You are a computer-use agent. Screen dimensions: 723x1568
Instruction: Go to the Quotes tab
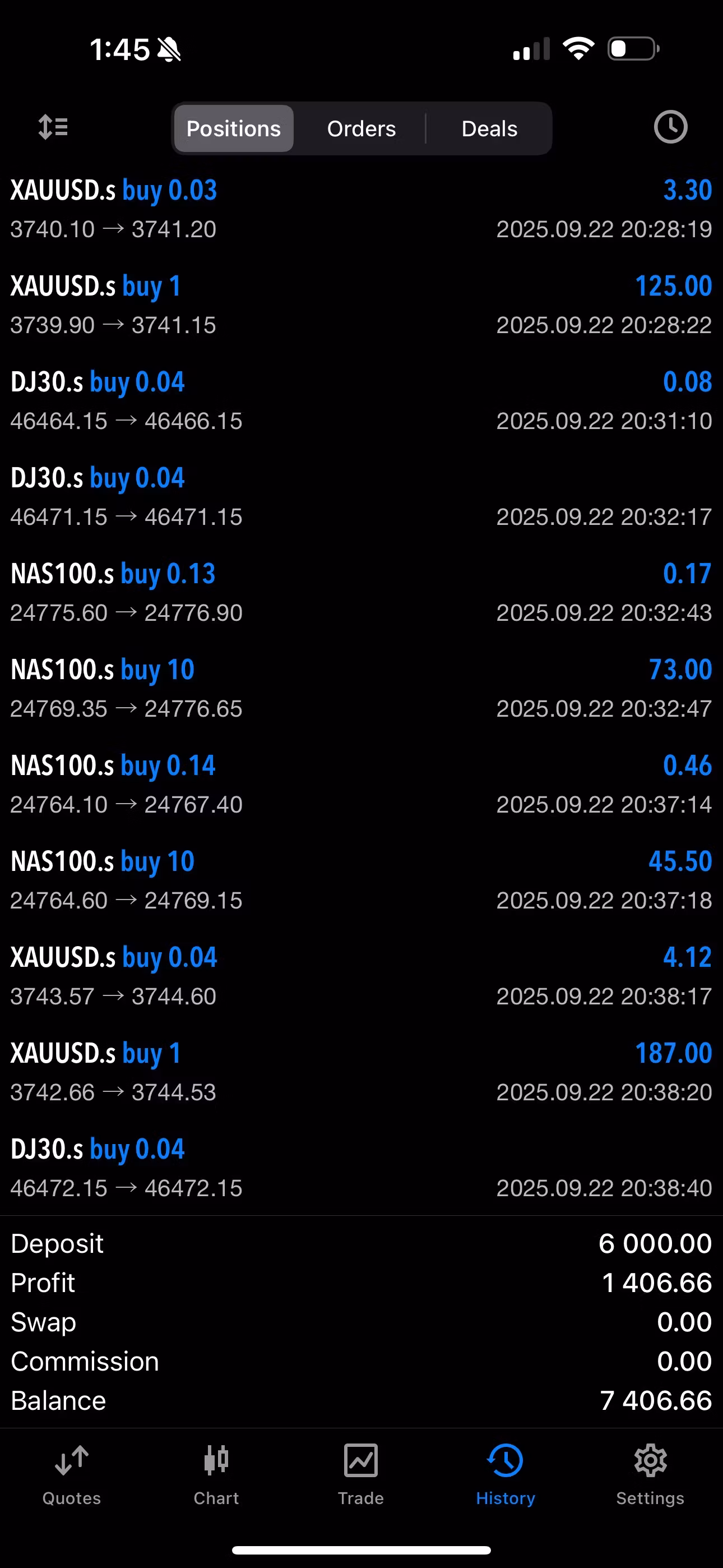click(x=72, y=1474)
